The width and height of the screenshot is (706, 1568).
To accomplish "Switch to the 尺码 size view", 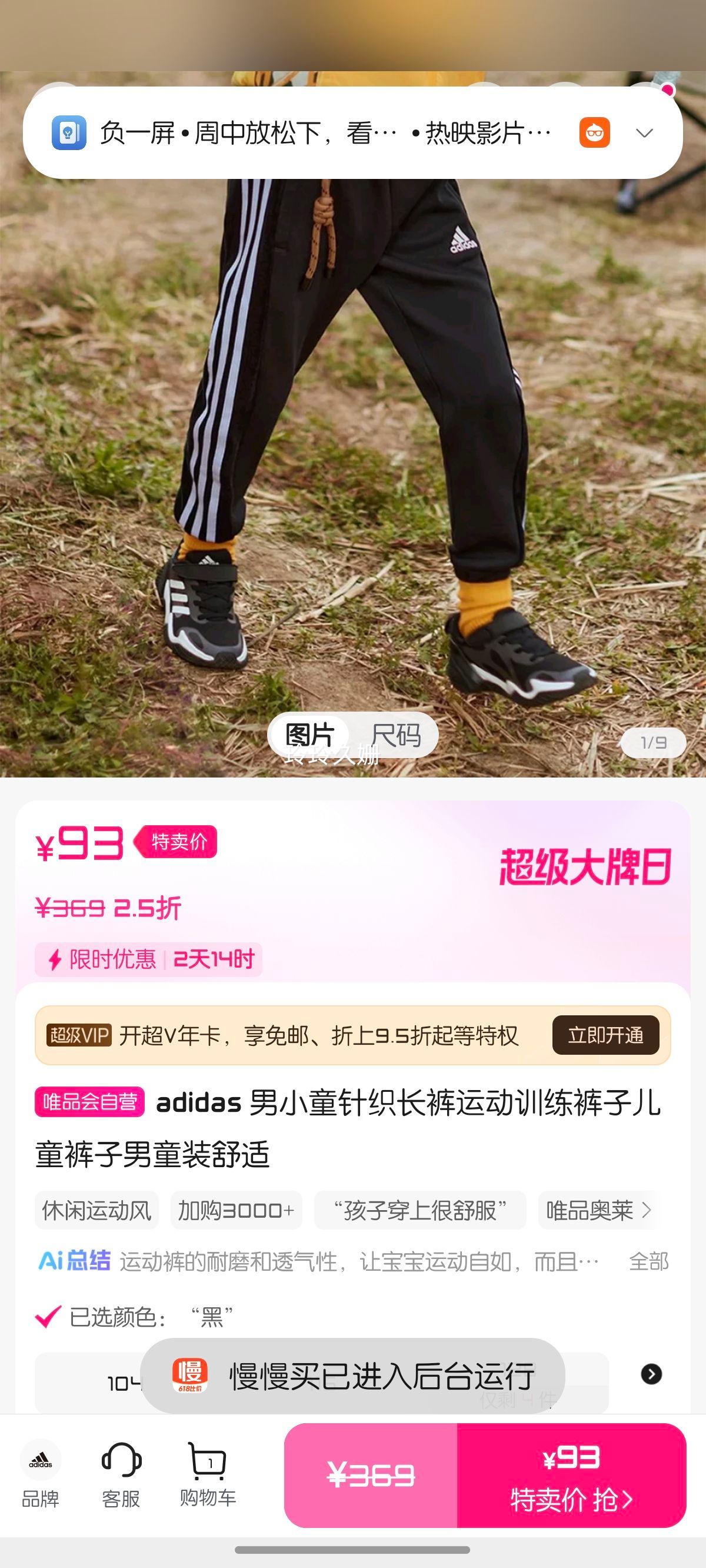I will pos(396,735).
